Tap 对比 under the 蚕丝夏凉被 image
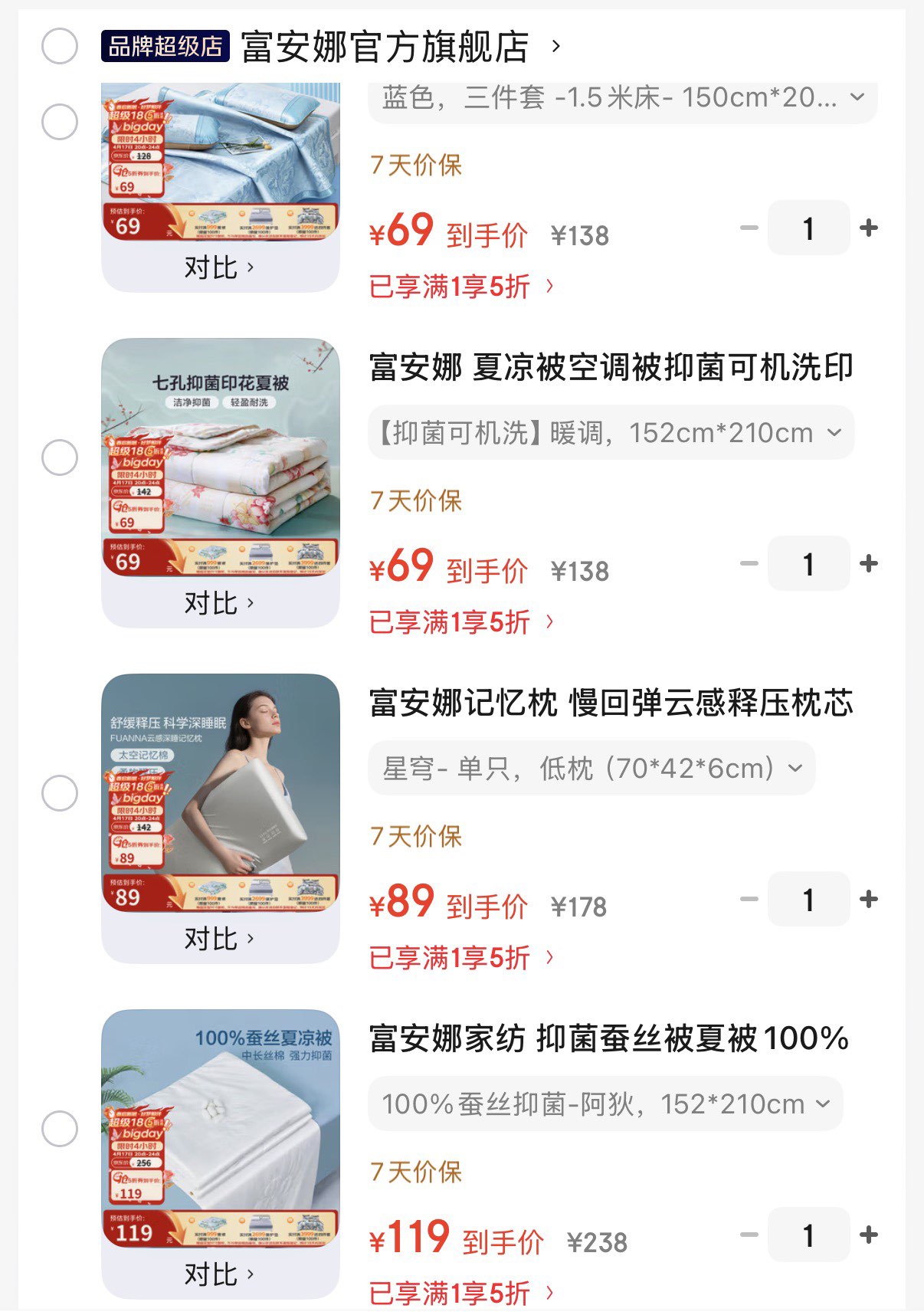This screenshot has width=924, height=1315. [x=219, y=1275]
